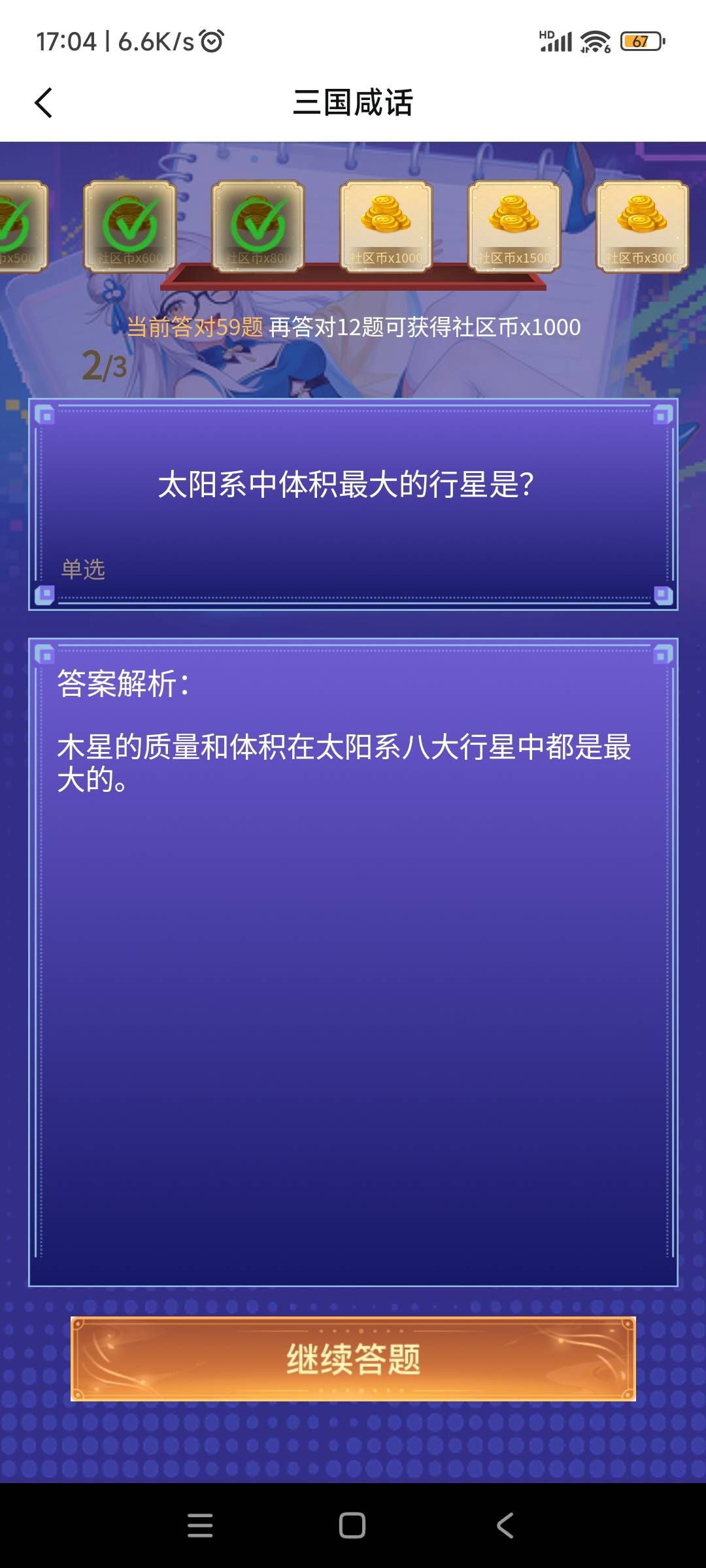The height and width of the screenshot is (1568, 706).
Task: Go back from the 三国咸话 quiz page
Action: tap(43, 103)
